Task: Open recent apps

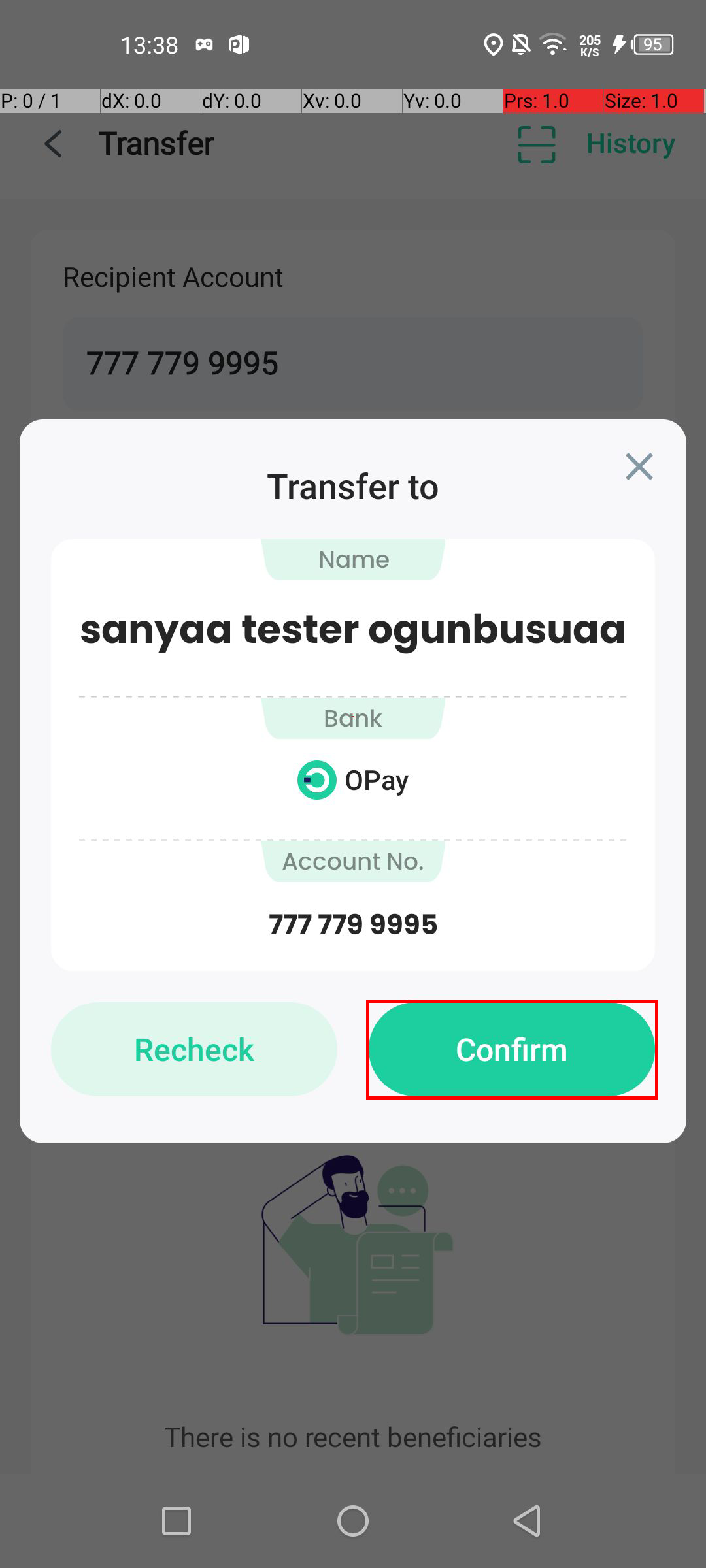Action: click(176, 1521)
